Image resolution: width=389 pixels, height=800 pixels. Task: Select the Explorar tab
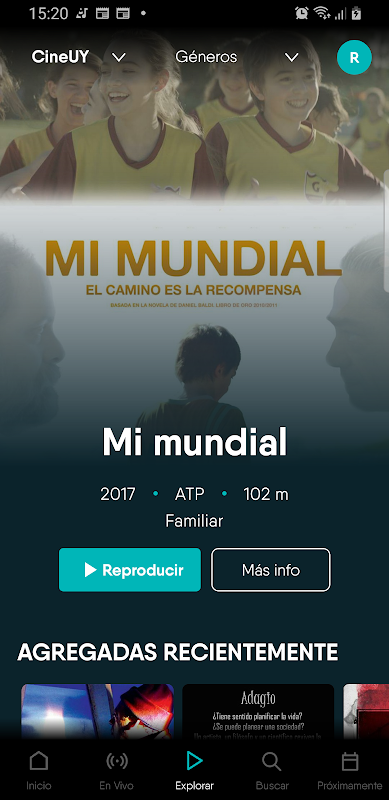click(194, 771)
